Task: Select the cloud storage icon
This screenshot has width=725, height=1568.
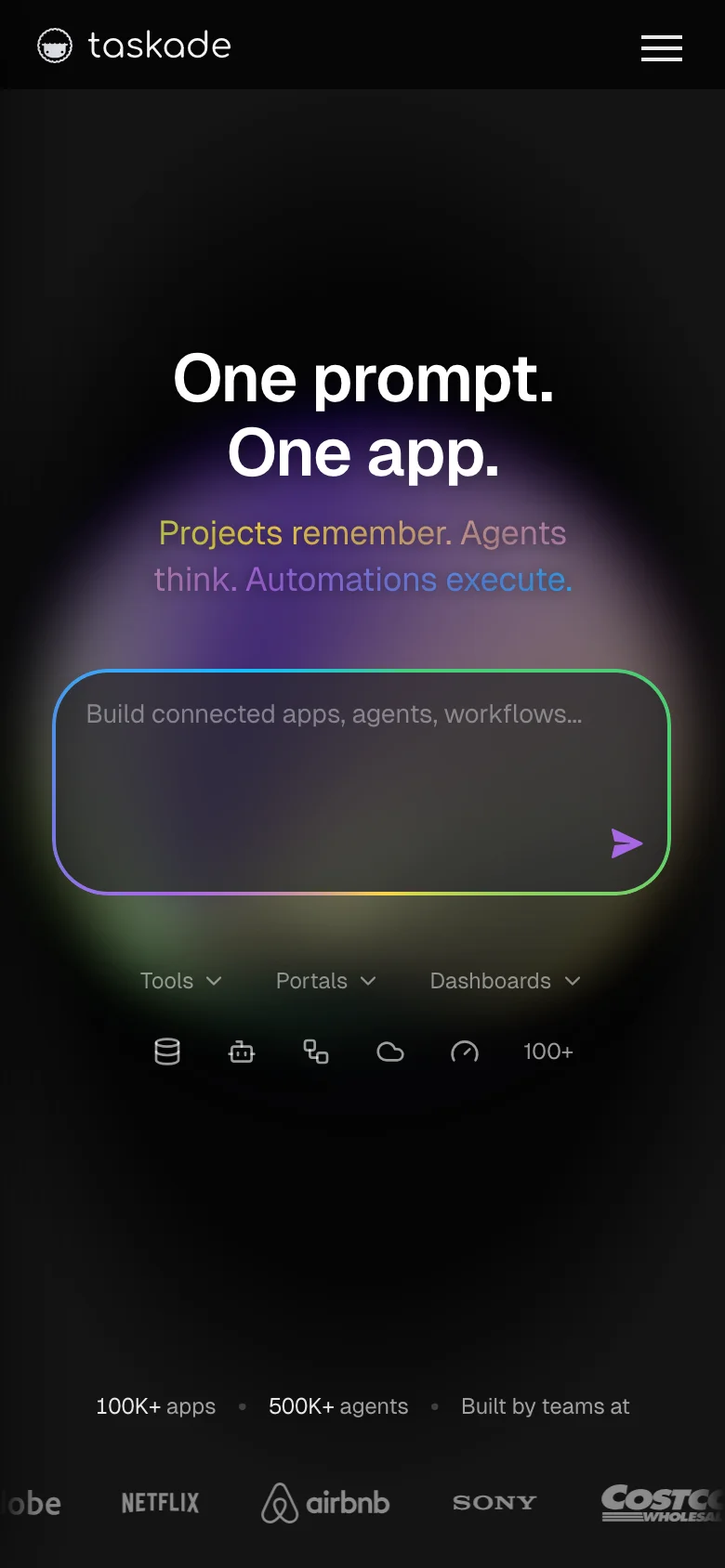Action: pos(389,1052)
